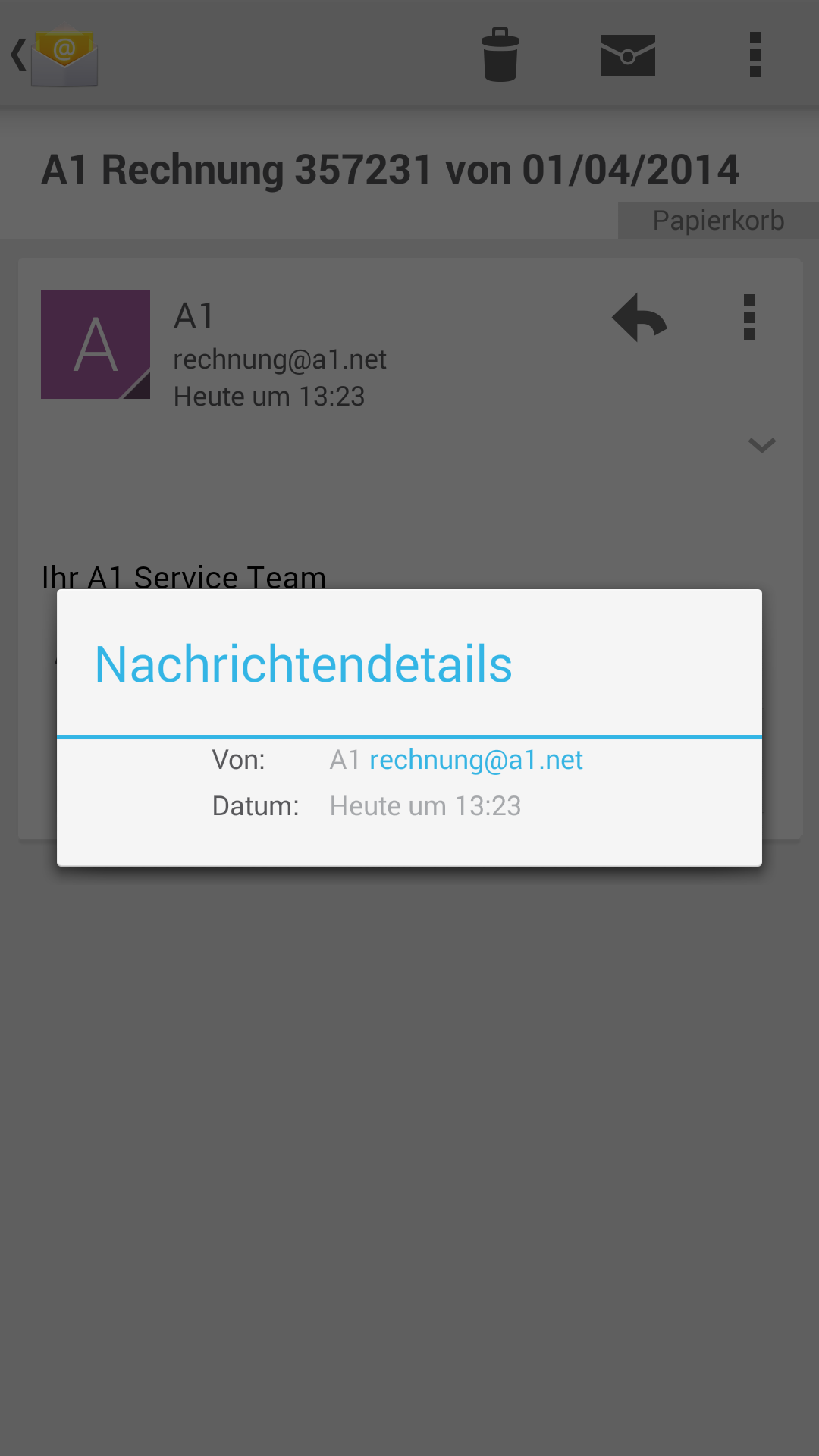The height and width of the screenshot is (1456, 819).
Task: Open the top bar overflow menu
Action: tap(755, 55)
